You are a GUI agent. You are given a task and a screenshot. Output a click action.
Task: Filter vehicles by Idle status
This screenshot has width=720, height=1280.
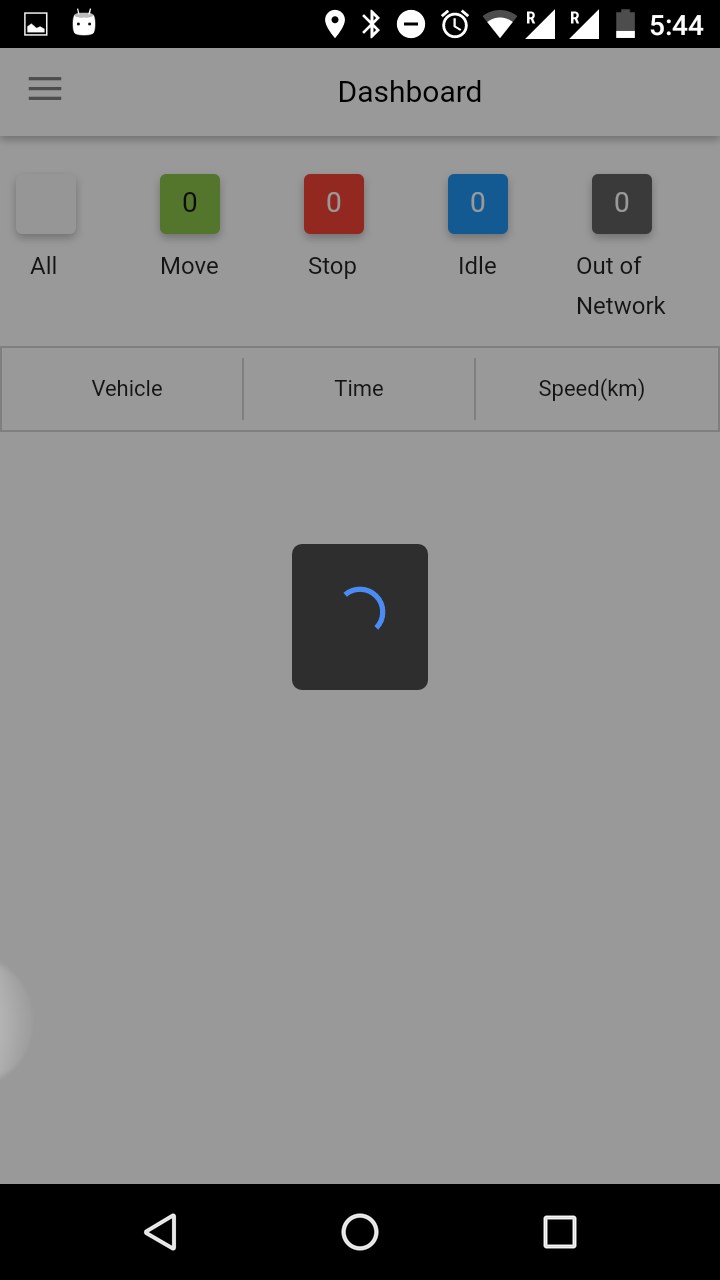coord(478,205)
